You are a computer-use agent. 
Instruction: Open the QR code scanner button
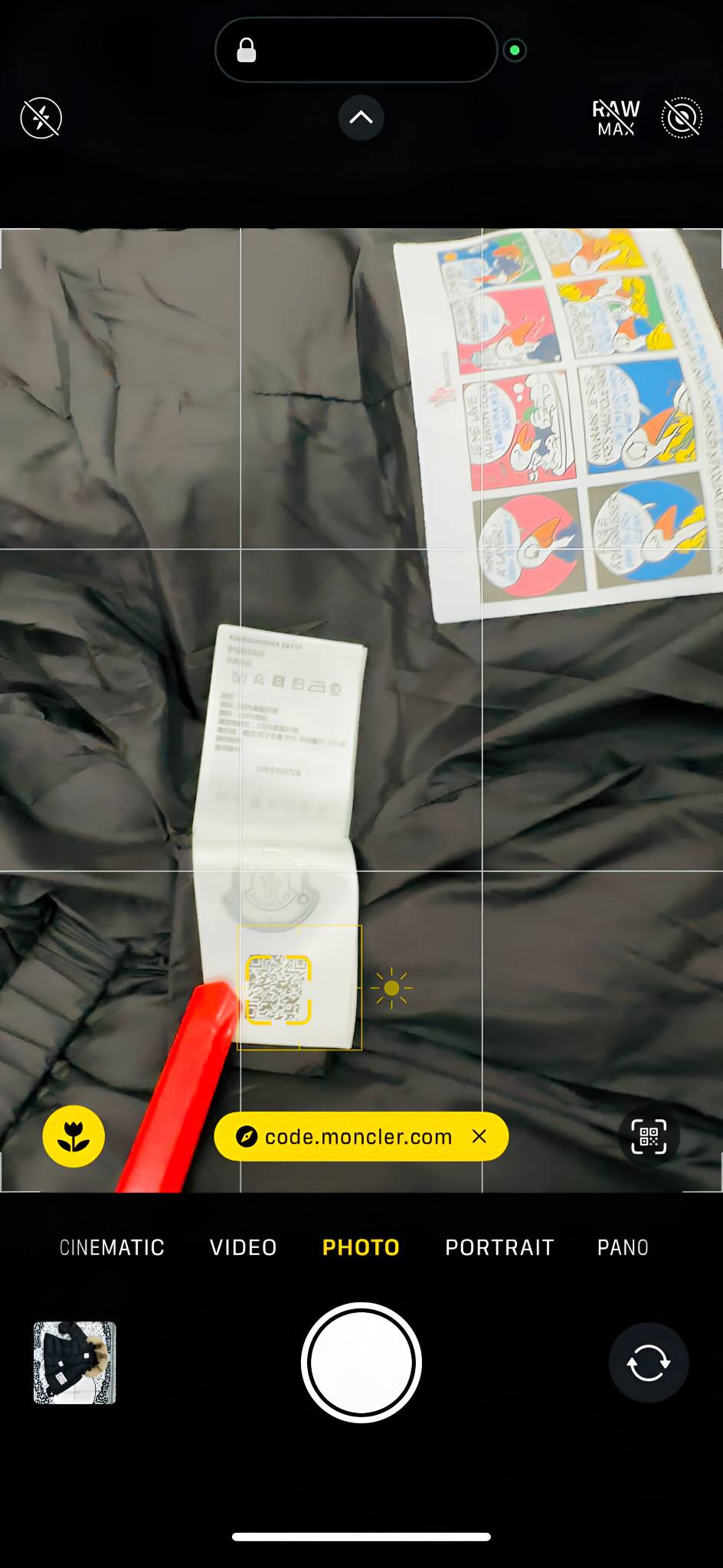point(649,1136)
